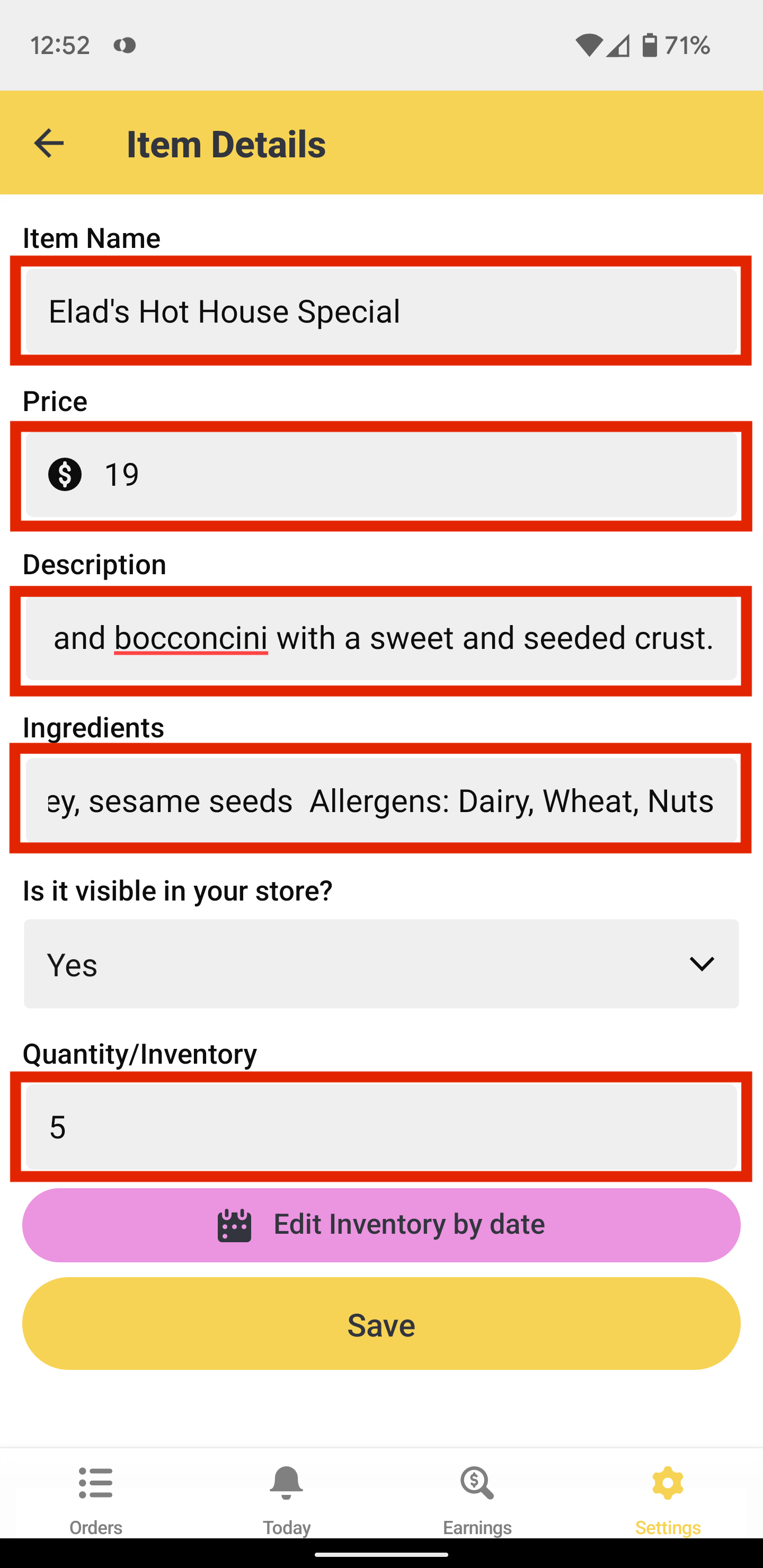Save the item details
This screenshot has width=763, height=1568.
tap(381, 1324)
